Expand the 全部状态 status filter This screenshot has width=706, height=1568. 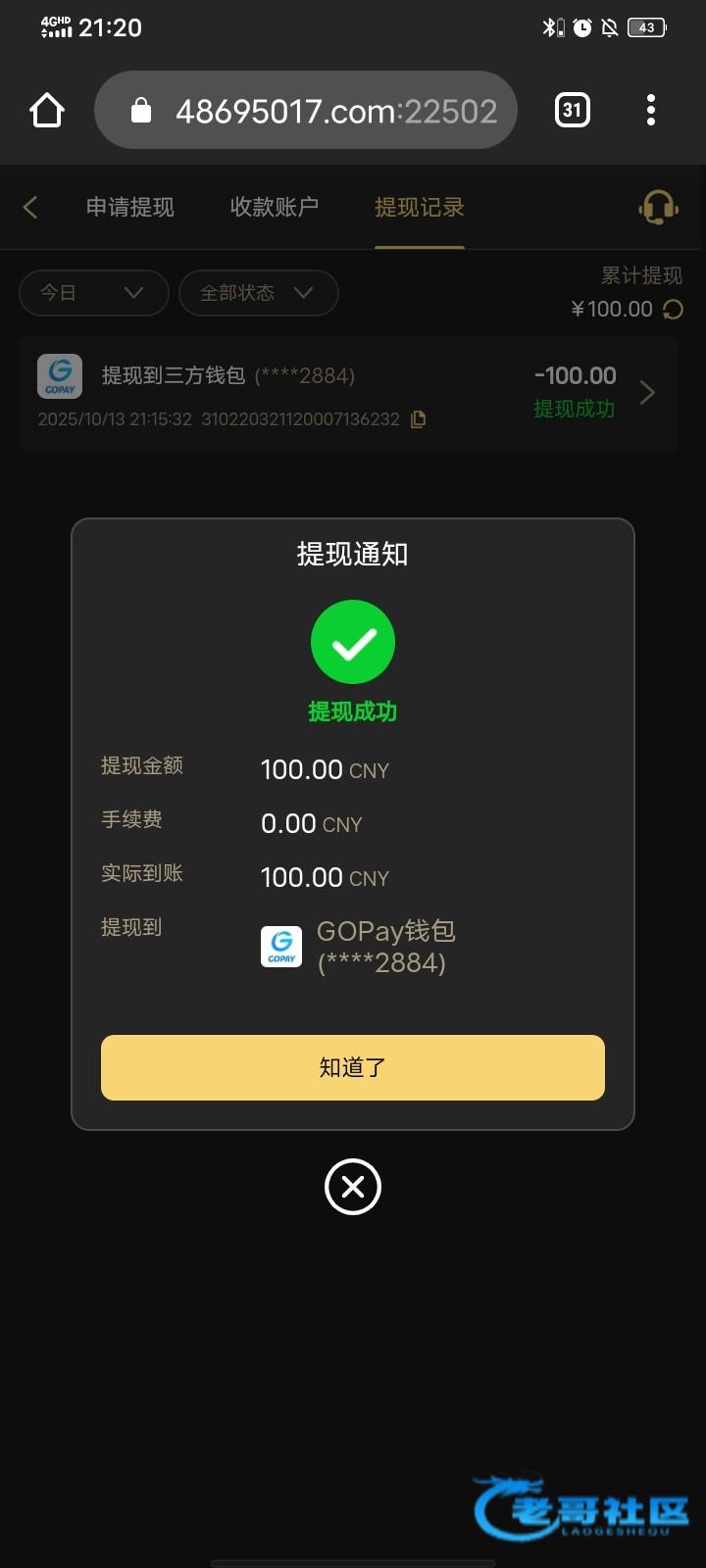pos(259,292)
